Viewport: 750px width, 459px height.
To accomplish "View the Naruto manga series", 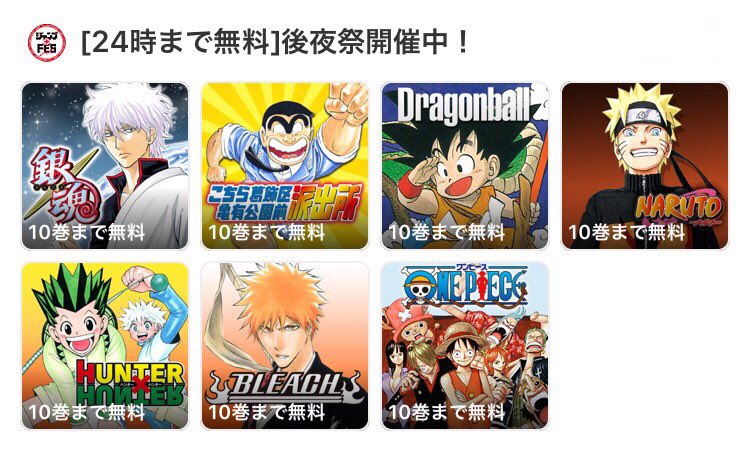I will [645, 166].
